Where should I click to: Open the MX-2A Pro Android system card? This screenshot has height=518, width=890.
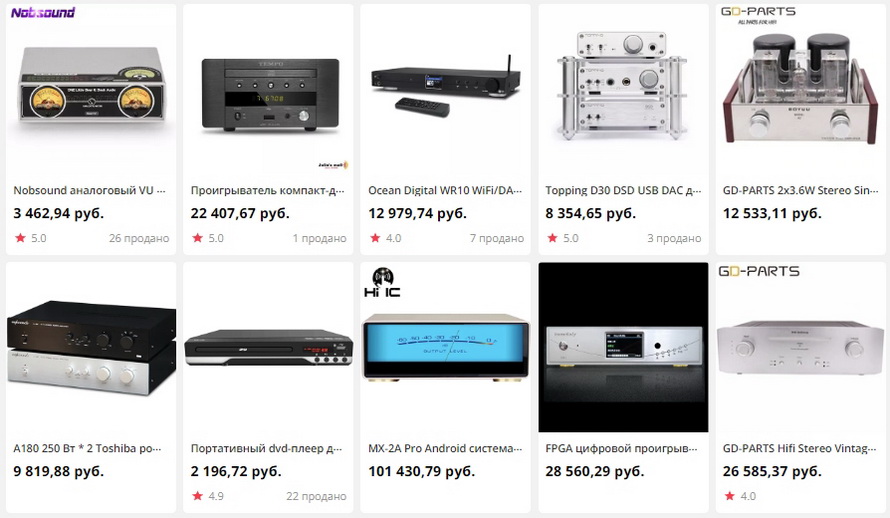(x=445, y=448)
